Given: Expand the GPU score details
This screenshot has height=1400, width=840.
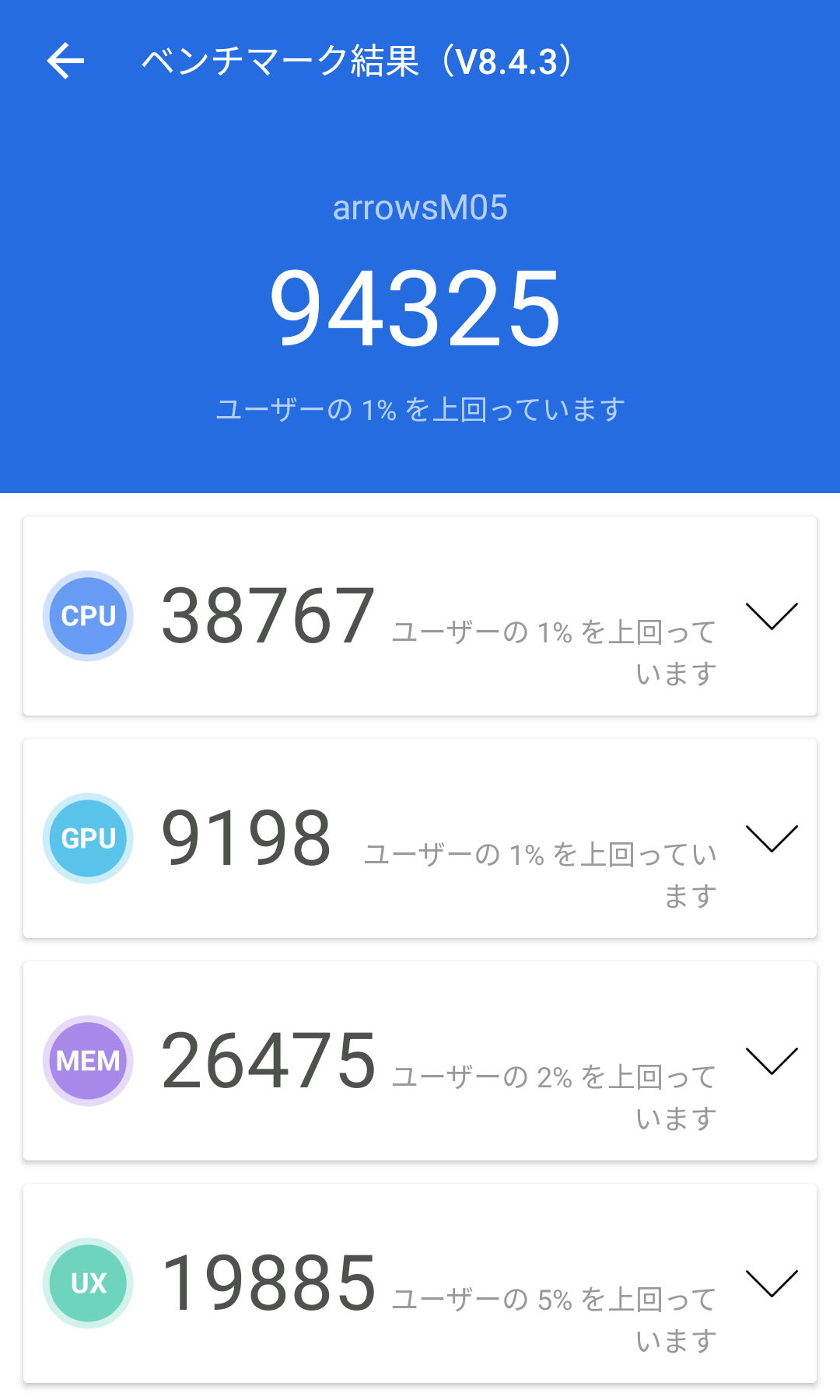Looking at the screenshot, I should point(772,838).
